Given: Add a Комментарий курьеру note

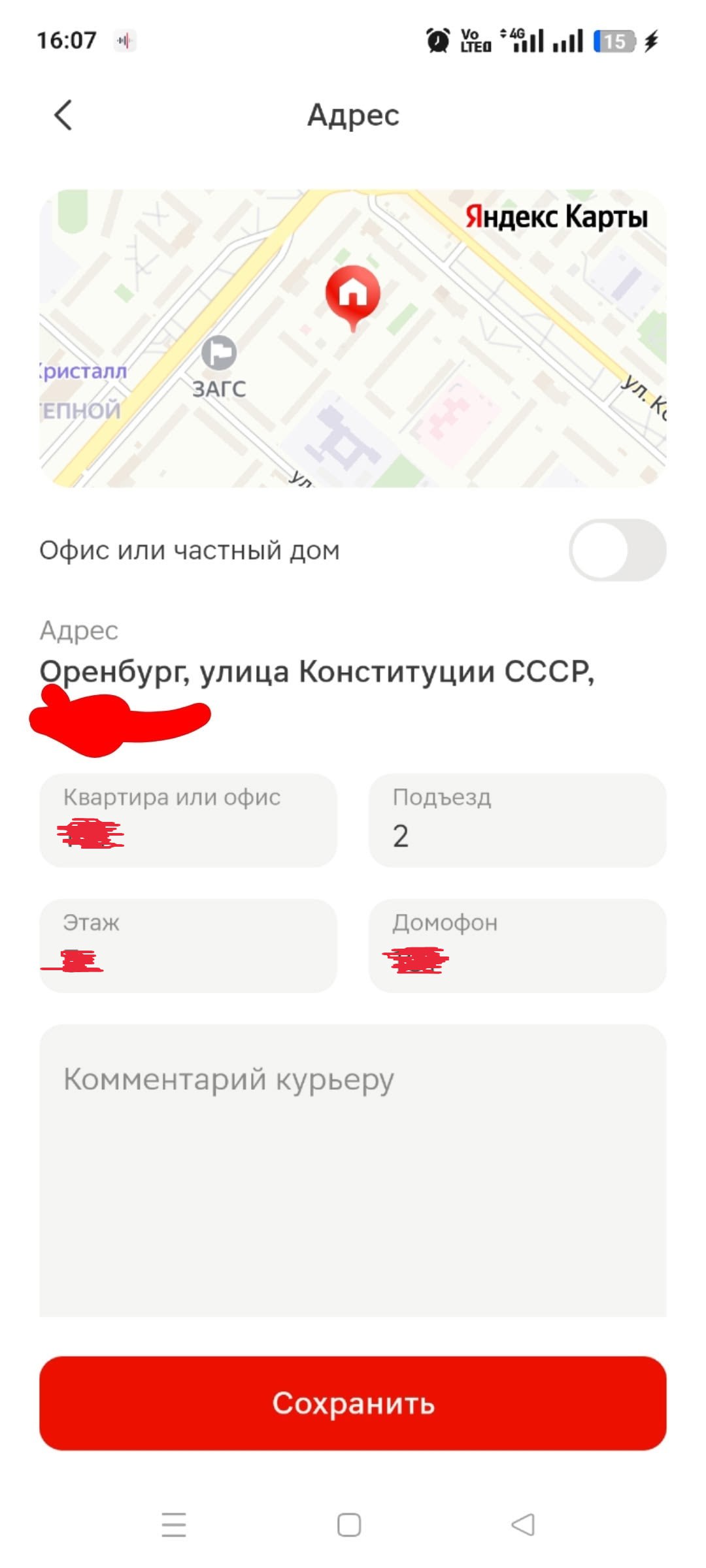Looking at the screenshot, I should tap(353, 1169).
